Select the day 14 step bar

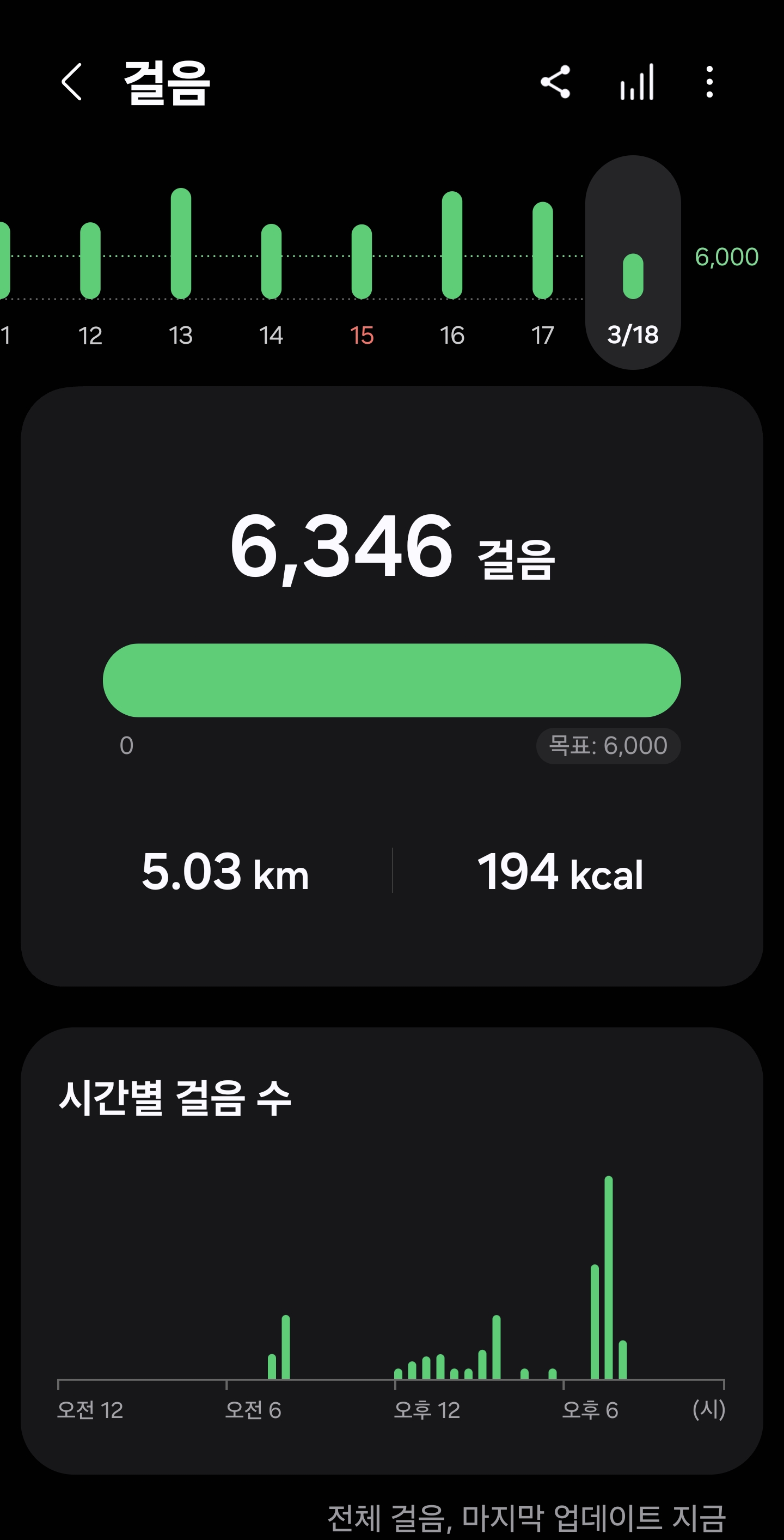coord(271,262)
